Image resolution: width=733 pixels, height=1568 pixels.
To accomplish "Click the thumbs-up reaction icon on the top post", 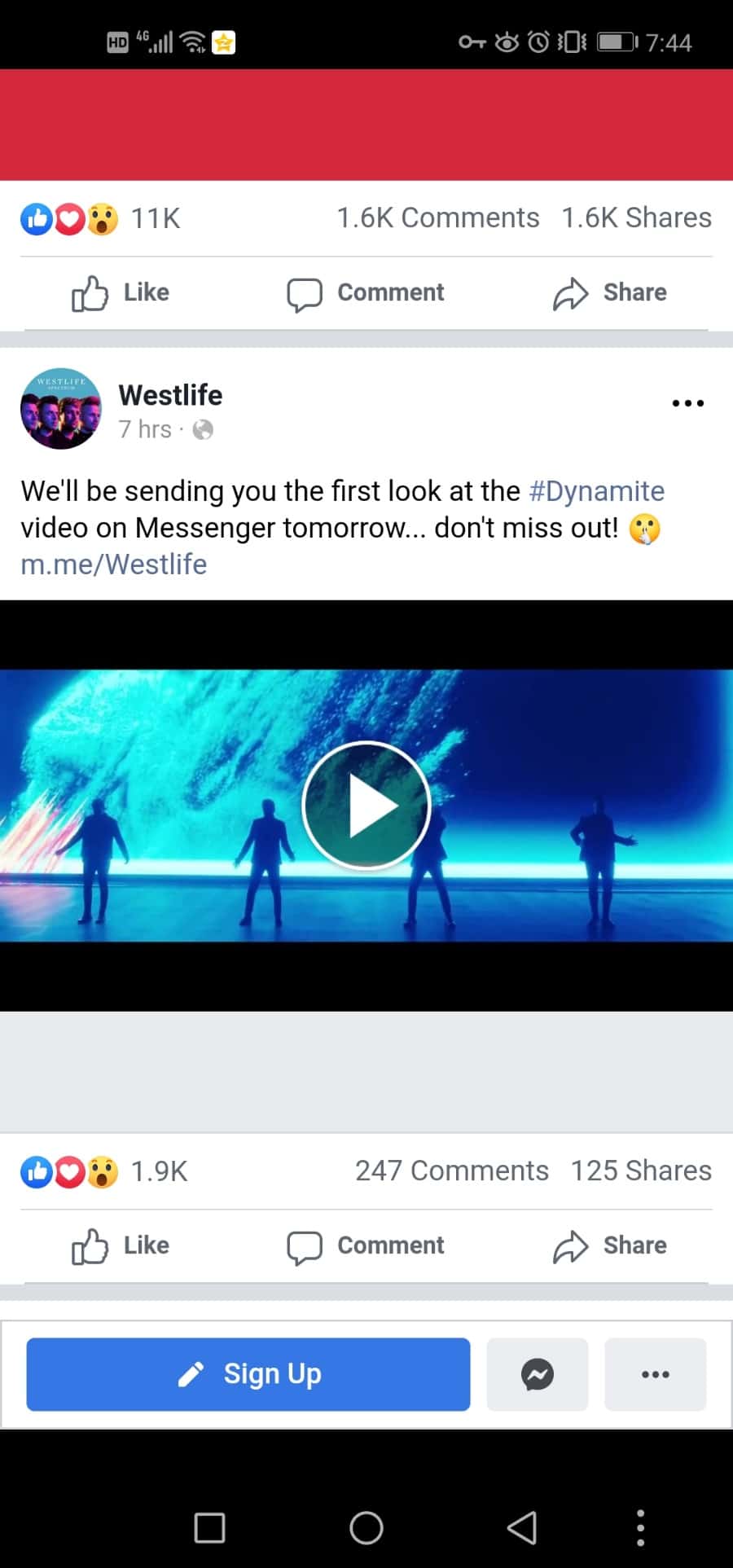I will coord(36,217).
